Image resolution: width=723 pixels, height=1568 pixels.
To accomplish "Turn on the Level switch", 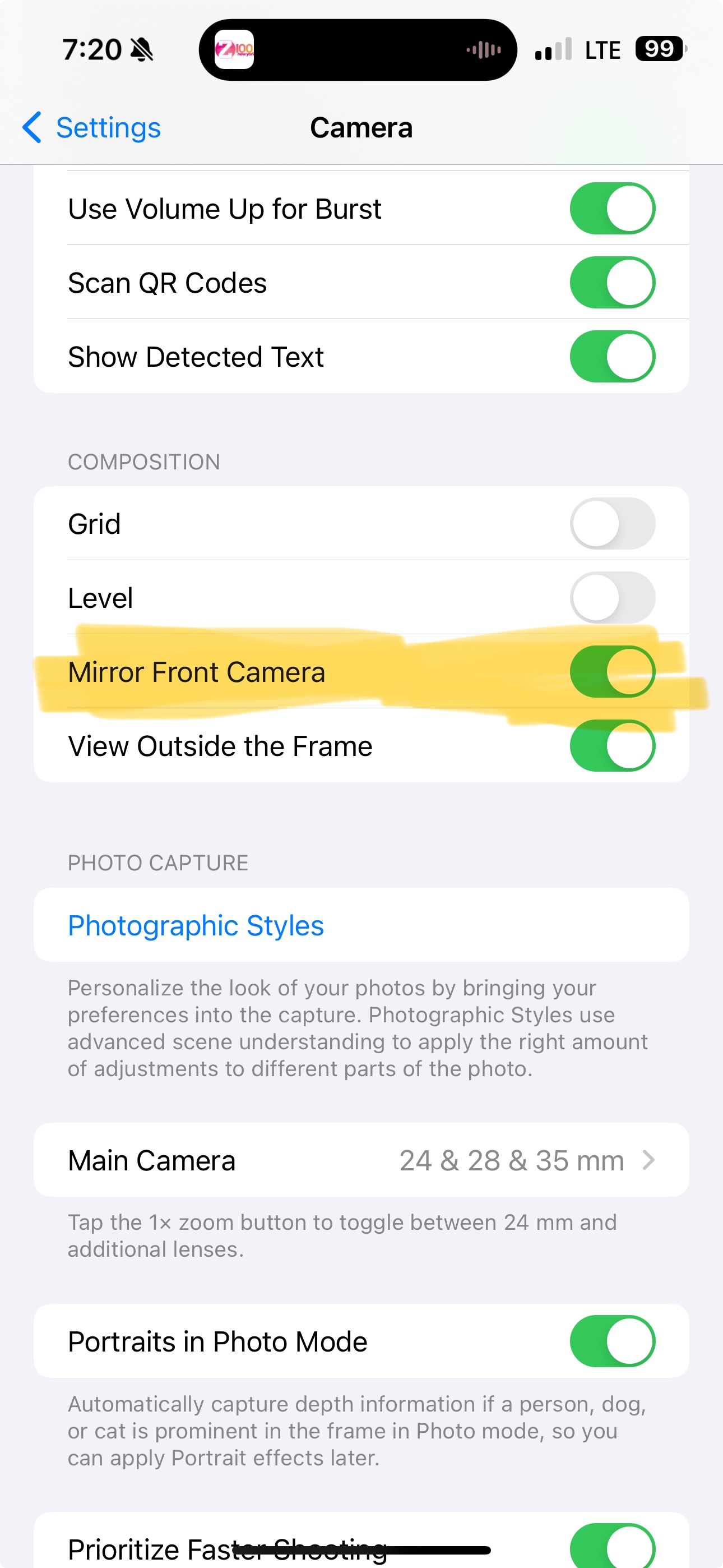I will (x=612, y=598).
